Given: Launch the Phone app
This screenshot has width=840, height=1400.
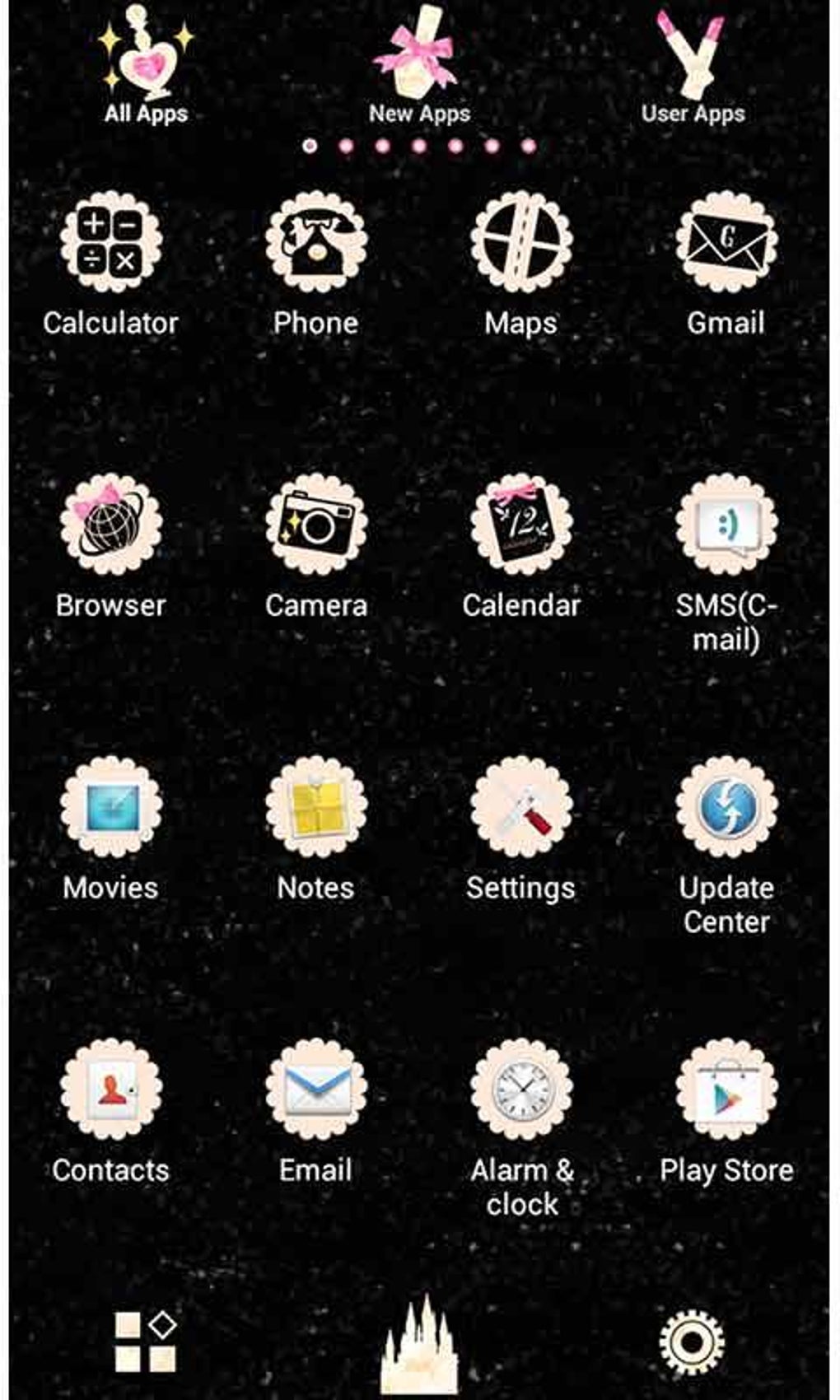Looking at the screenshot, I should coord(315,243).
